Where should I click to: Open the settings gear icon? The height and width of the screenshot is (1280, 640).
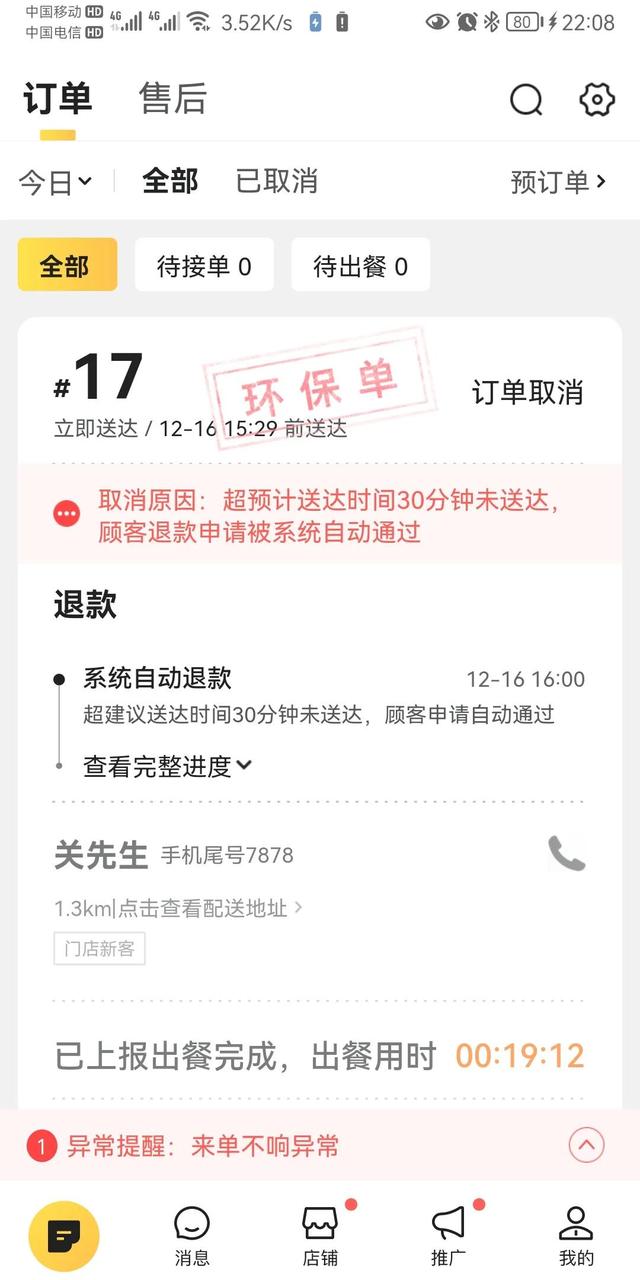point(597,100)
